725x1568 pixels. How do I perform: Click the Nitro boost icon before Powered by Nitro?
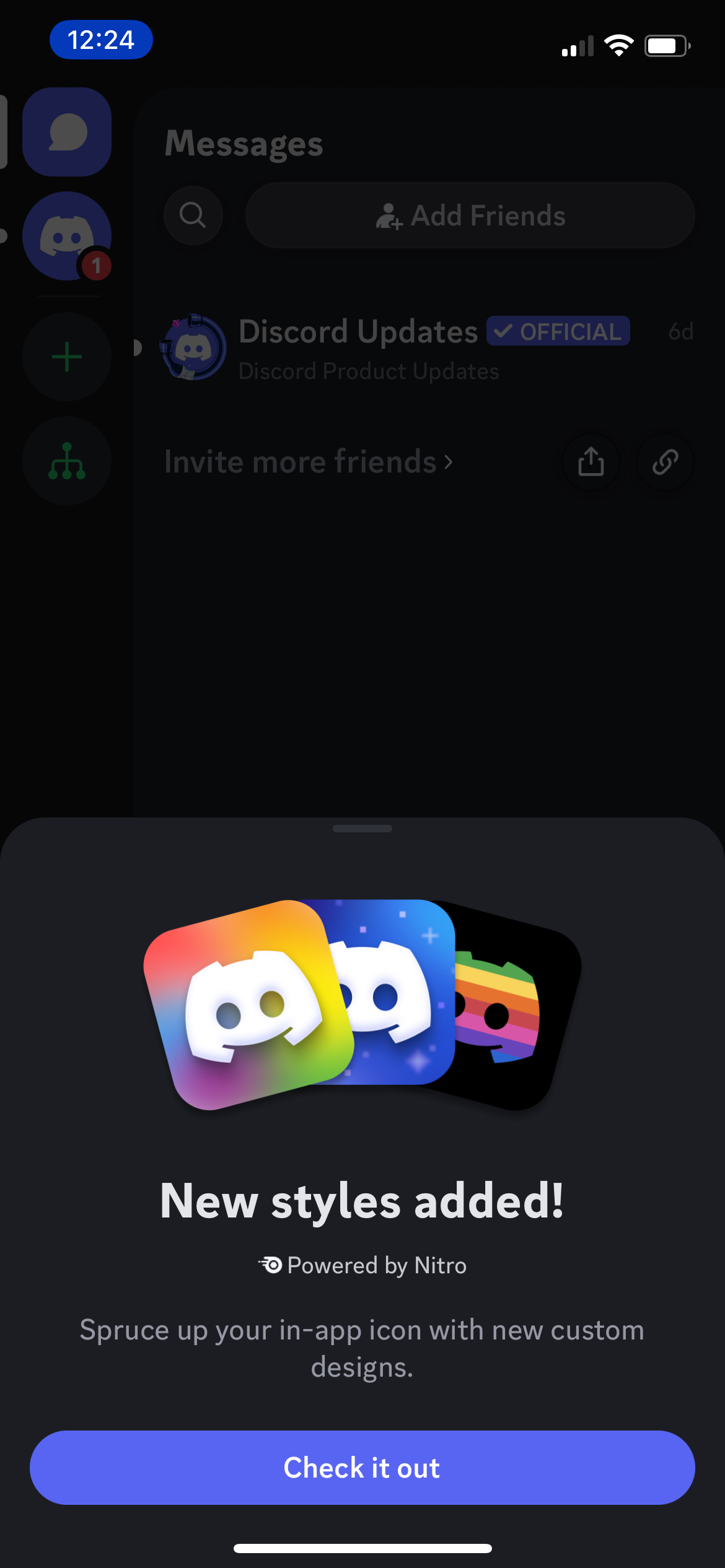[x=271, y=1265]
